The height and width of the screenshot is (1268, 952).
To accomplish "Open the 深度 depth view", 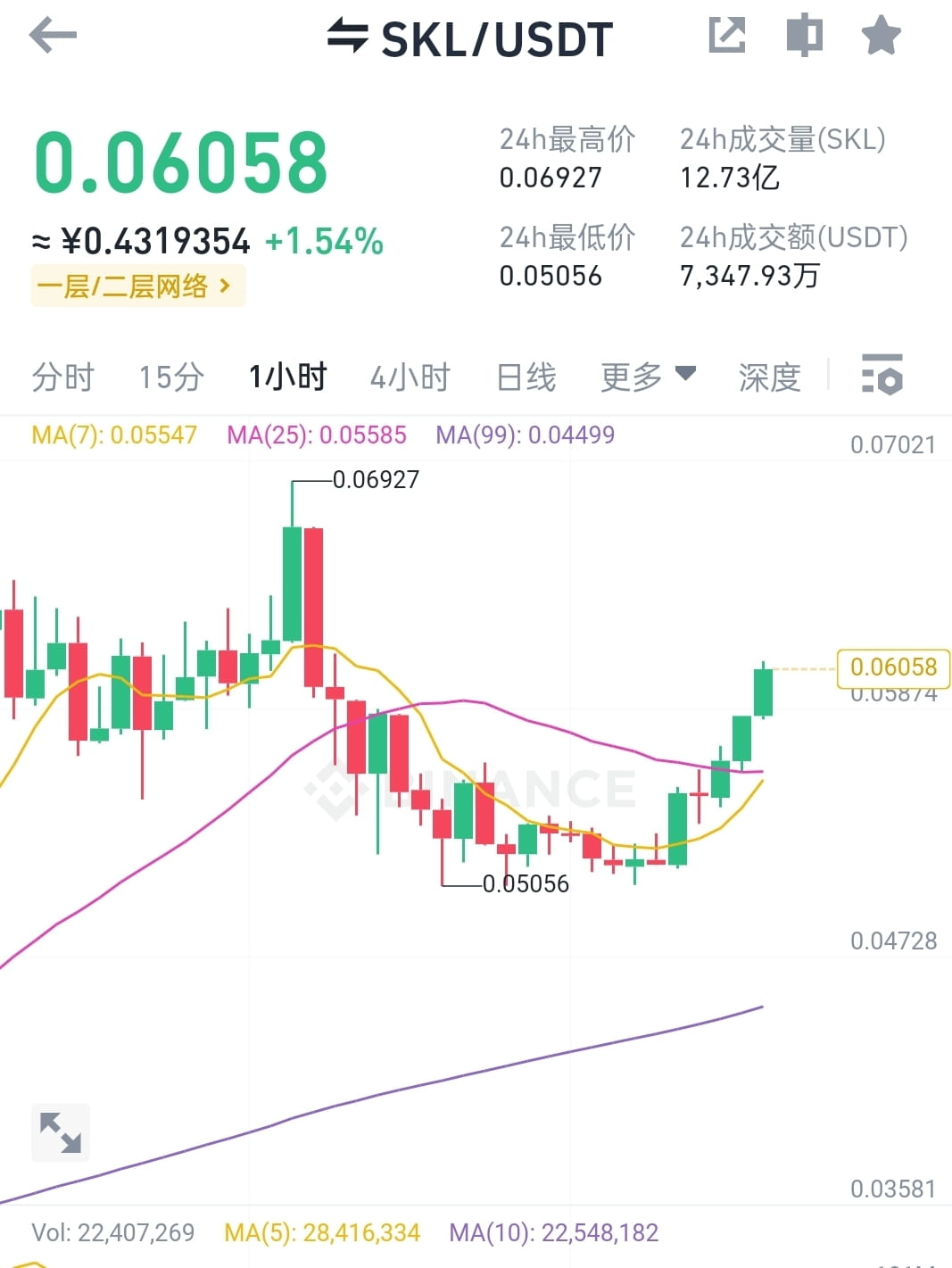I will point(768,376).
